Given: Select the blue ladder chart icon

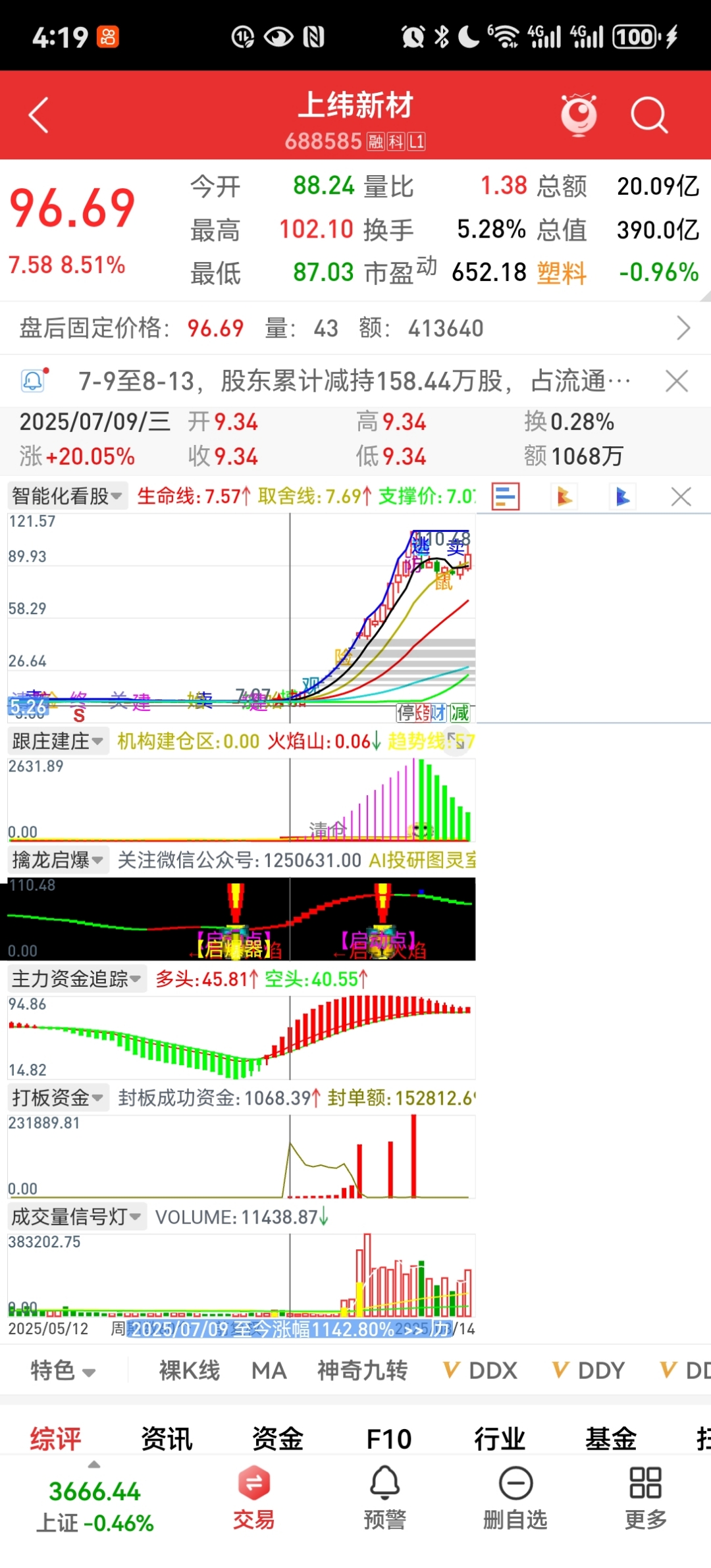Looking at the screenshot, I should pos(621,496).
